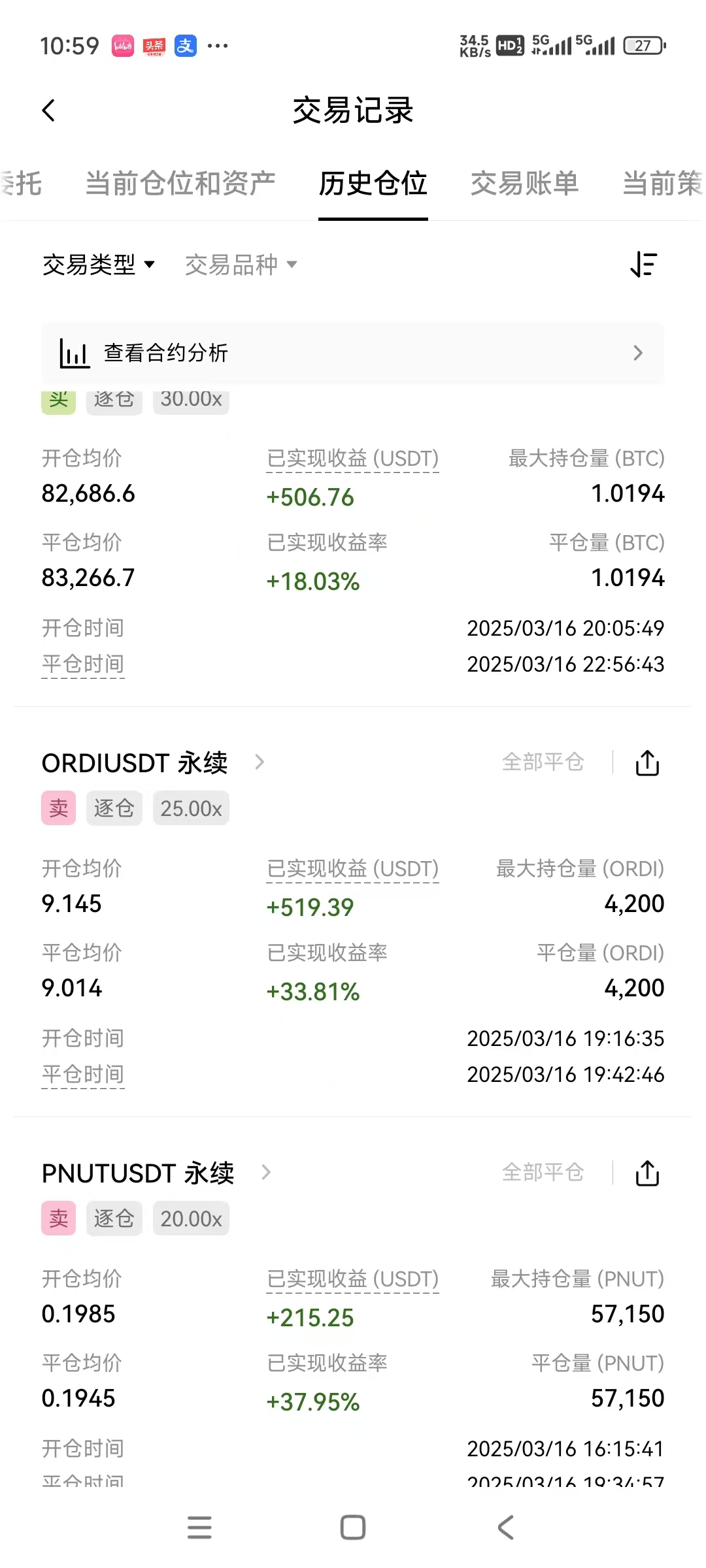This screenshot has height=1568, width=706.
Task: Share the PNUTUSDT position record
Action: [x=647, y=1171]
